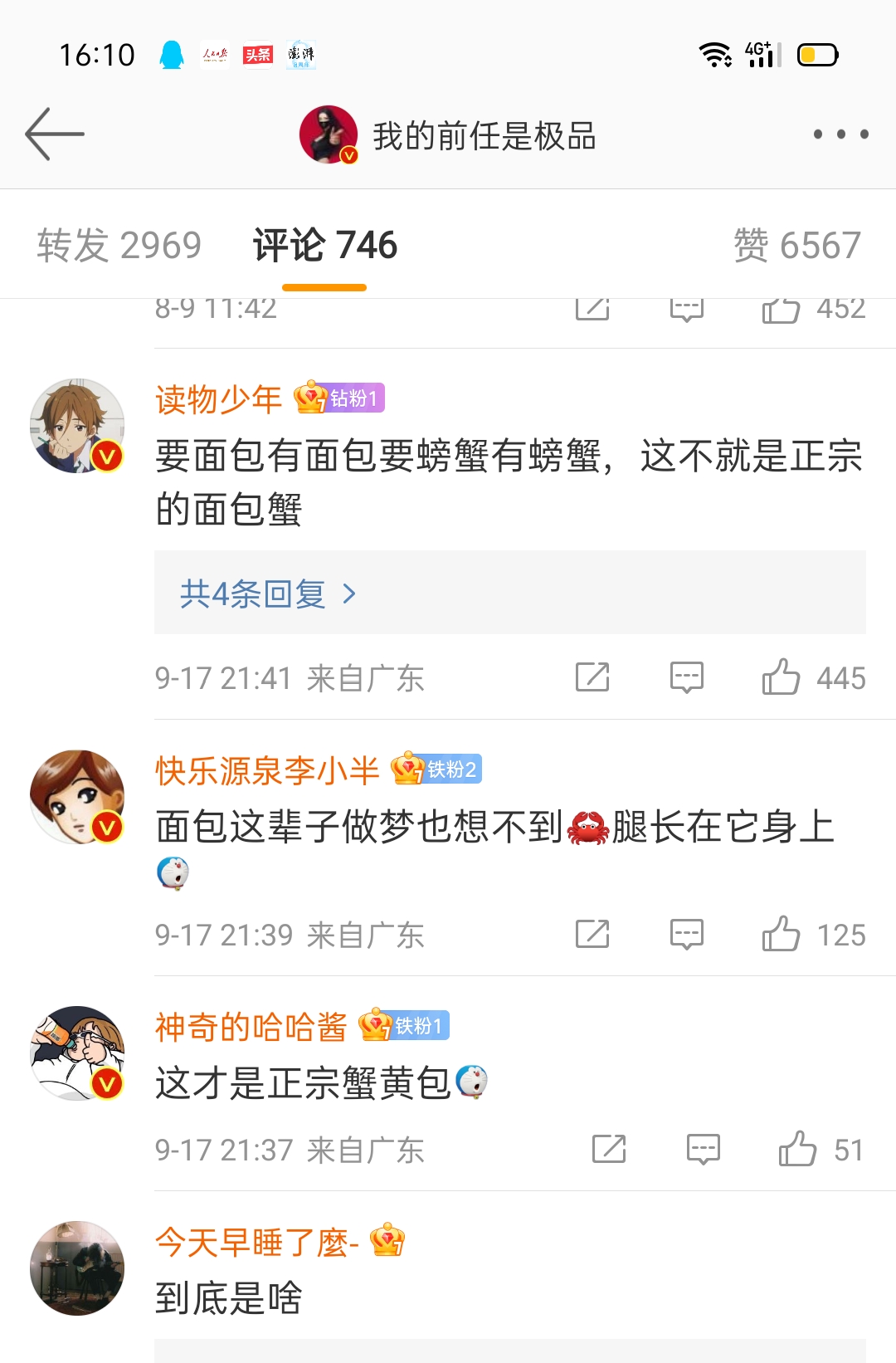Repost 神奇的哈哈酱's comment

click(x=609, y=1150)
